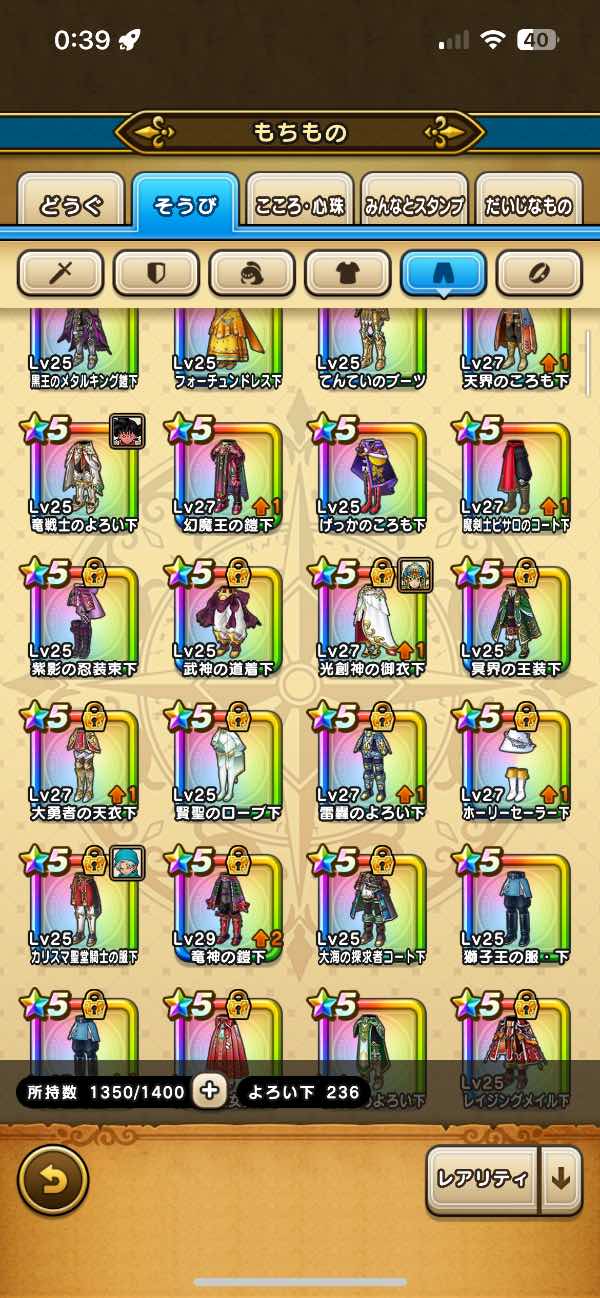Toggle sort order with the down arrow
600x1298 pixels.
pyautogui.click(x=561, y=1179)
